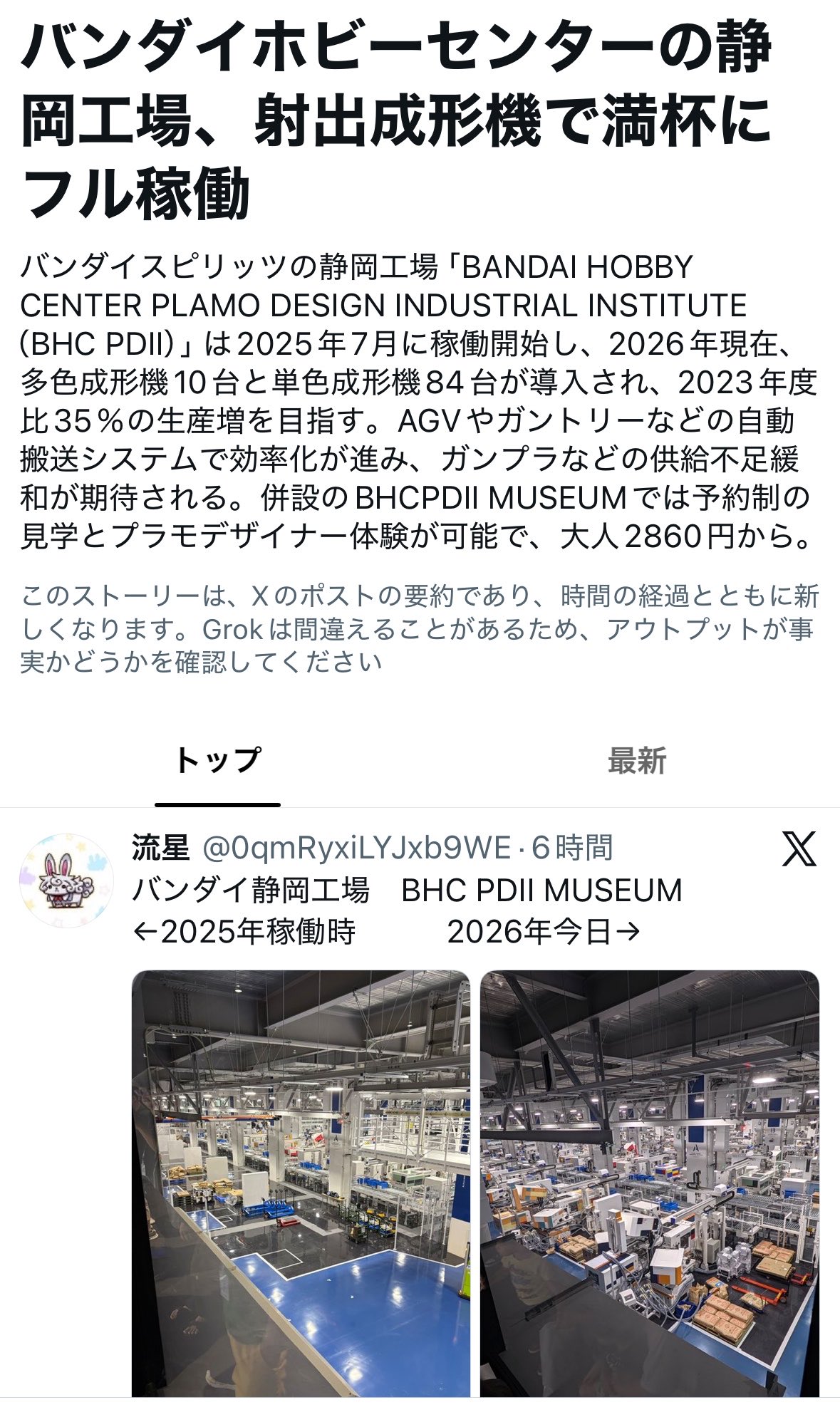Select the トップ tab
Viewport: 840px width, 1412px height.
pos(217,761)
